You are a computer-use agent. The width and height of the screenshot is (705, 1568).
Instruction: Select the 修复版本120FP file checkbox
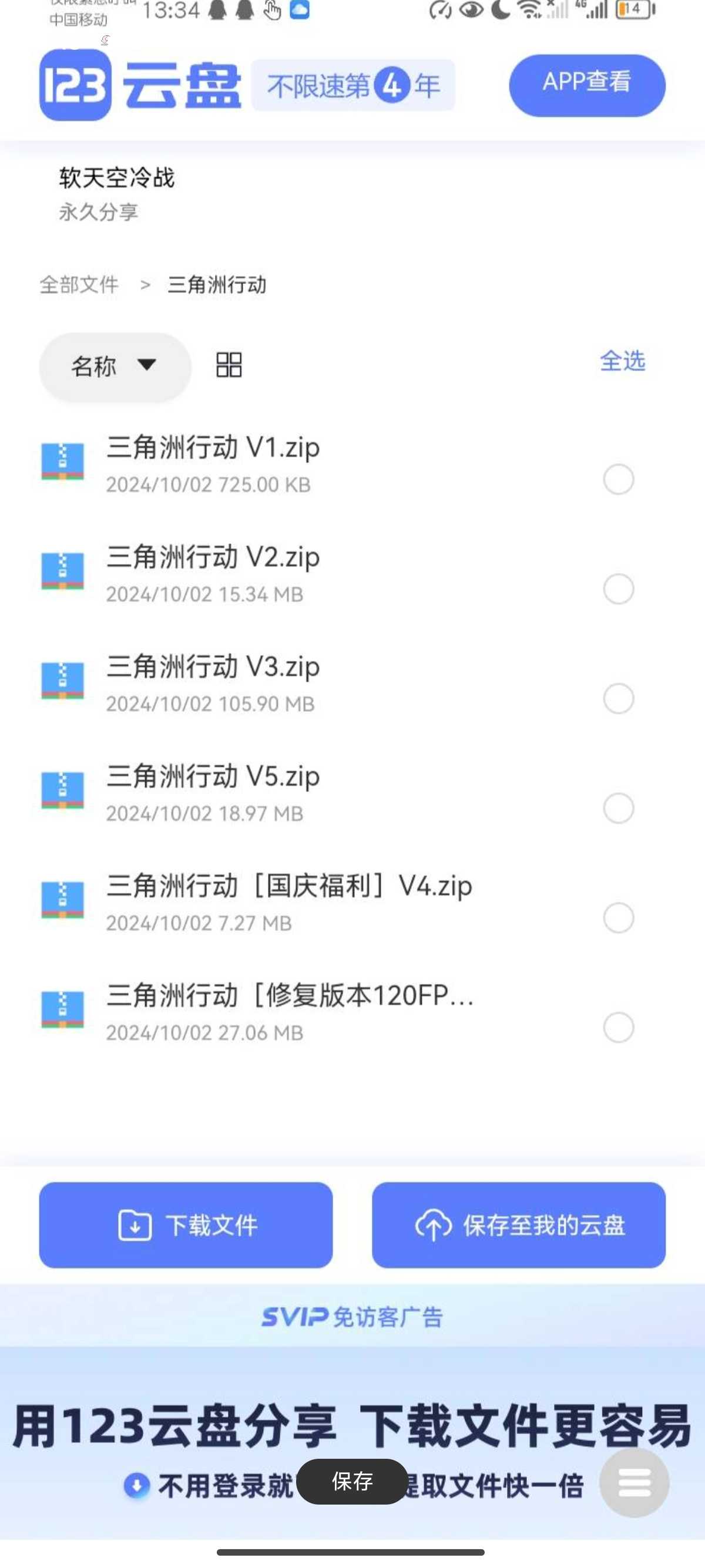point(619,1027)
